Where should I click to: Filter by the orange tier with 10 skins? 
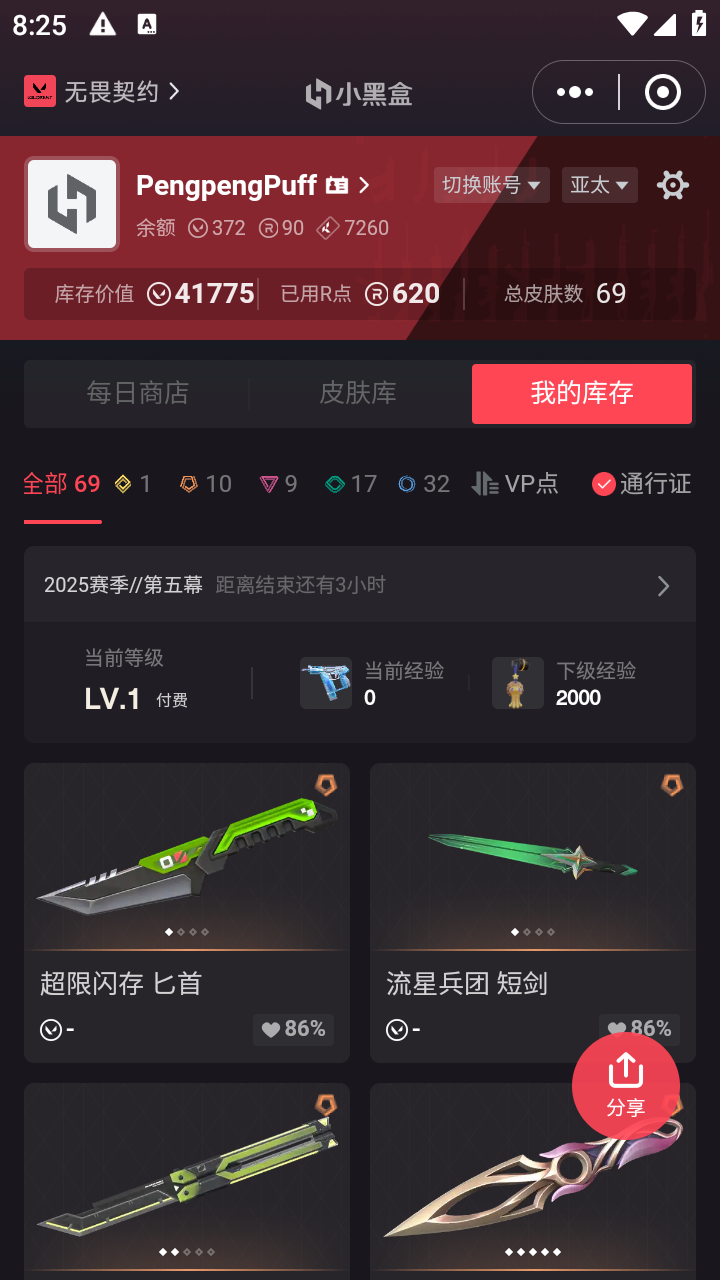[x=205, y=484]
